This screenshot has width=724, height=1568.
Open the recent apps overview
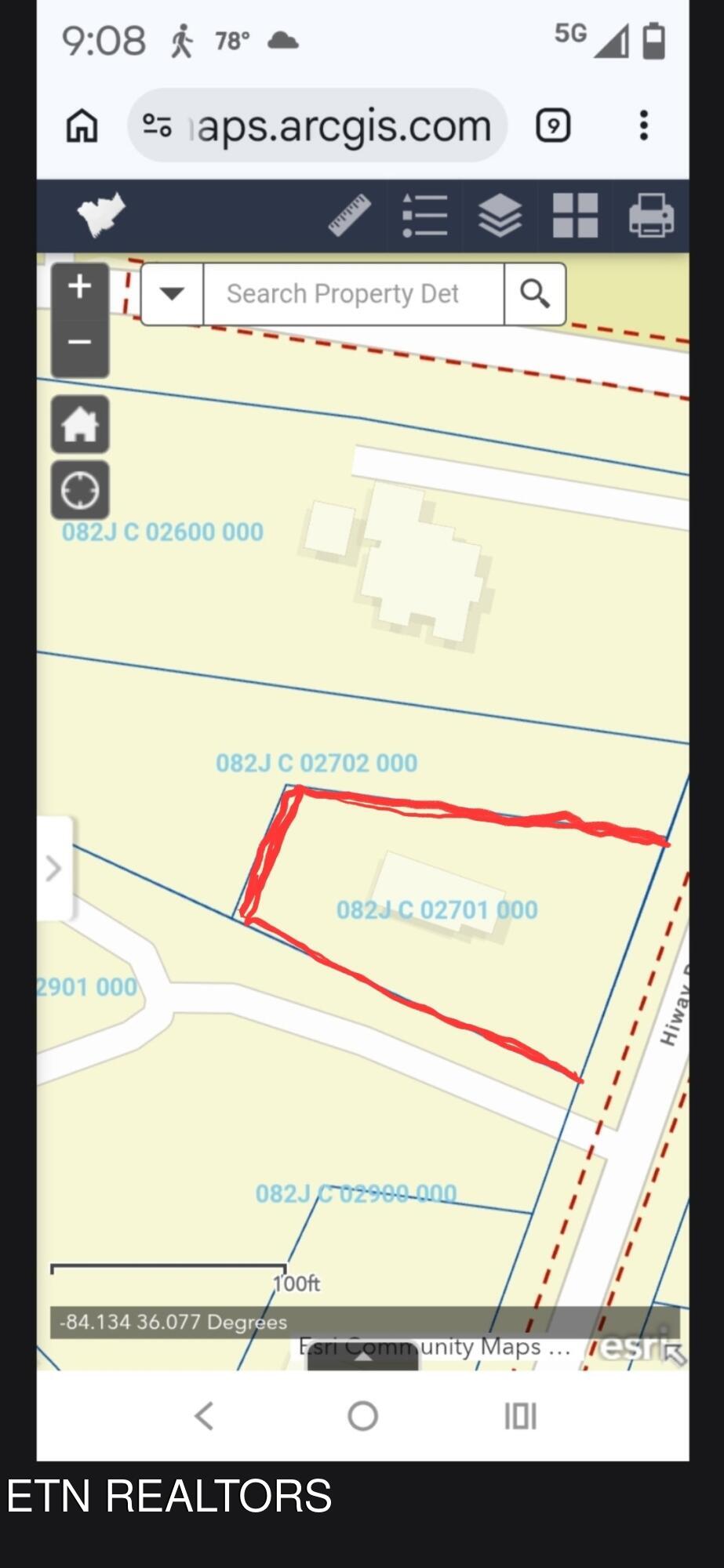pyautogui.click(x=520, y=1416)
